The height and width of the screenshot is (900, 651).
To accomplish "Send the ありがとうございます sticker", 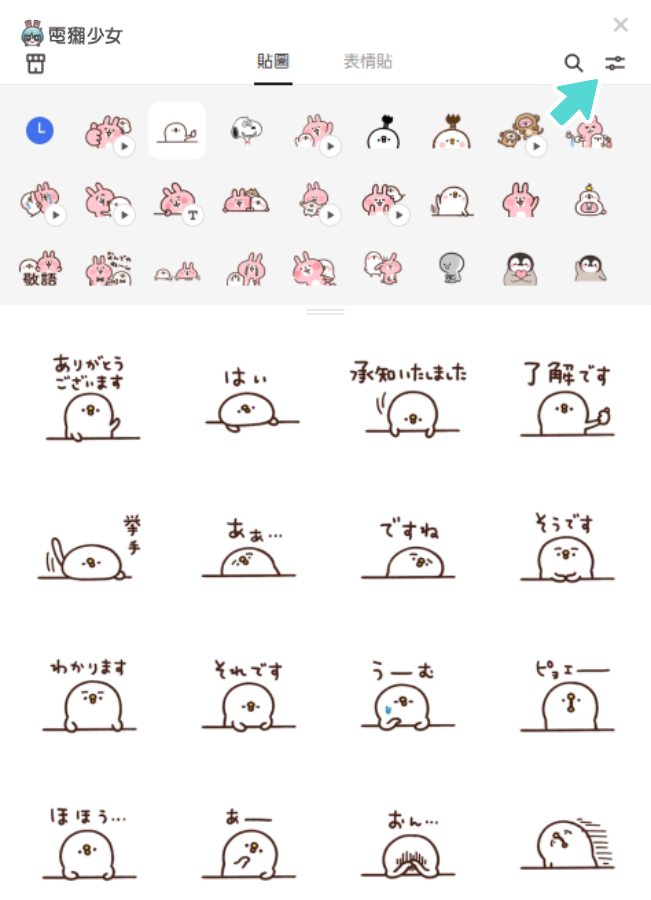I will [x=90, y=397].
